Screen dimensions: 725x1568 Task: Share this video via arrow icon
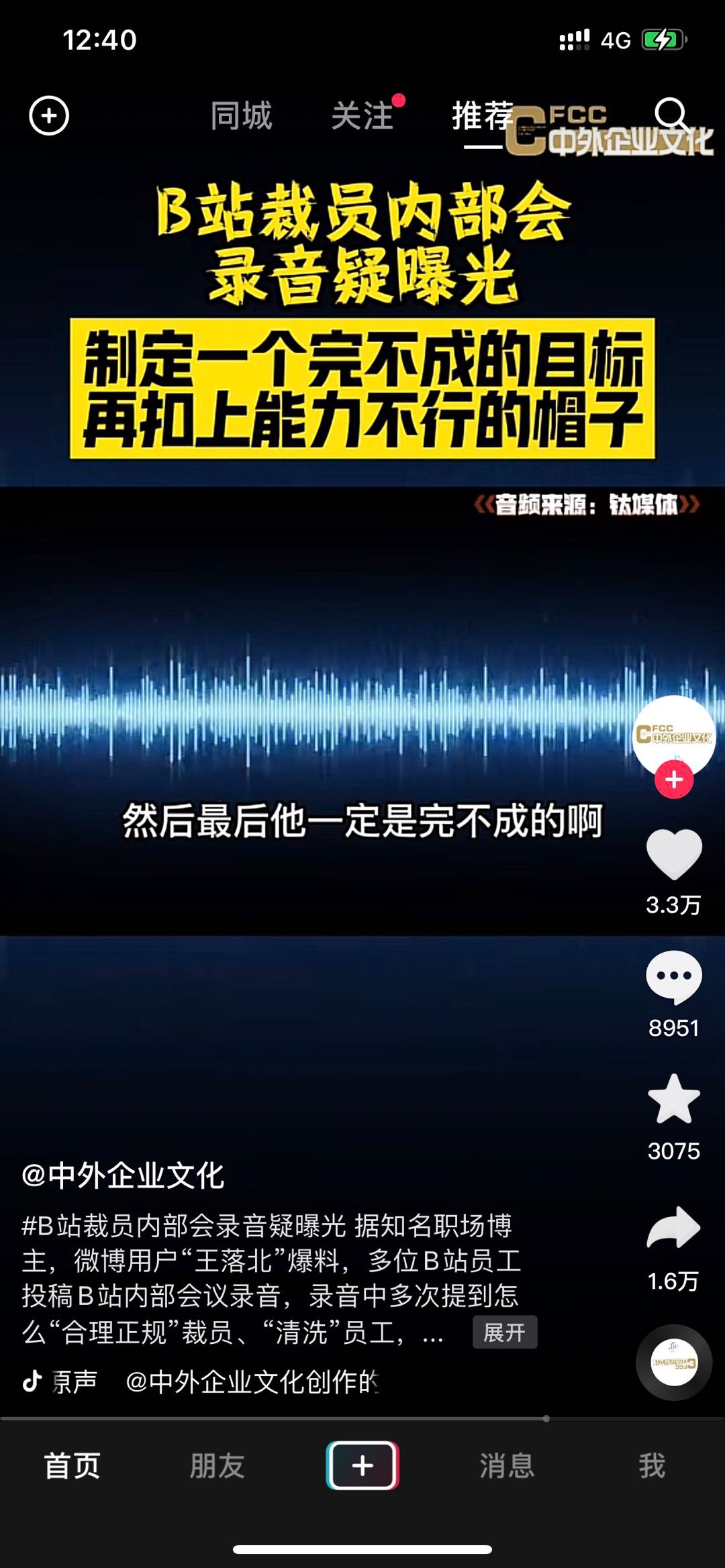click(674, 1228)
